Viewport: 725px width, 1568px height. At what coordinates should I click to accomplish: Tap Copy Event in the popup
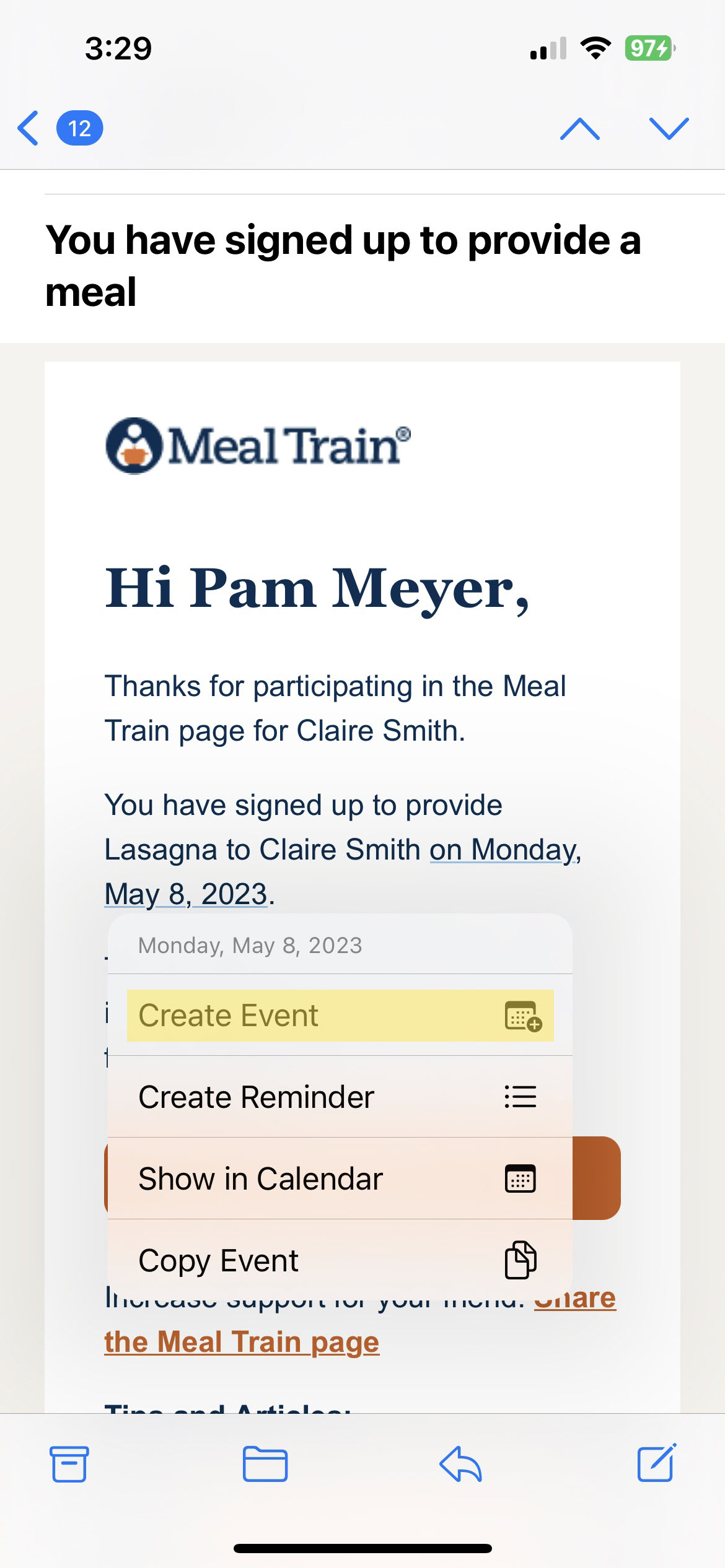click(x=340, y=1260)
